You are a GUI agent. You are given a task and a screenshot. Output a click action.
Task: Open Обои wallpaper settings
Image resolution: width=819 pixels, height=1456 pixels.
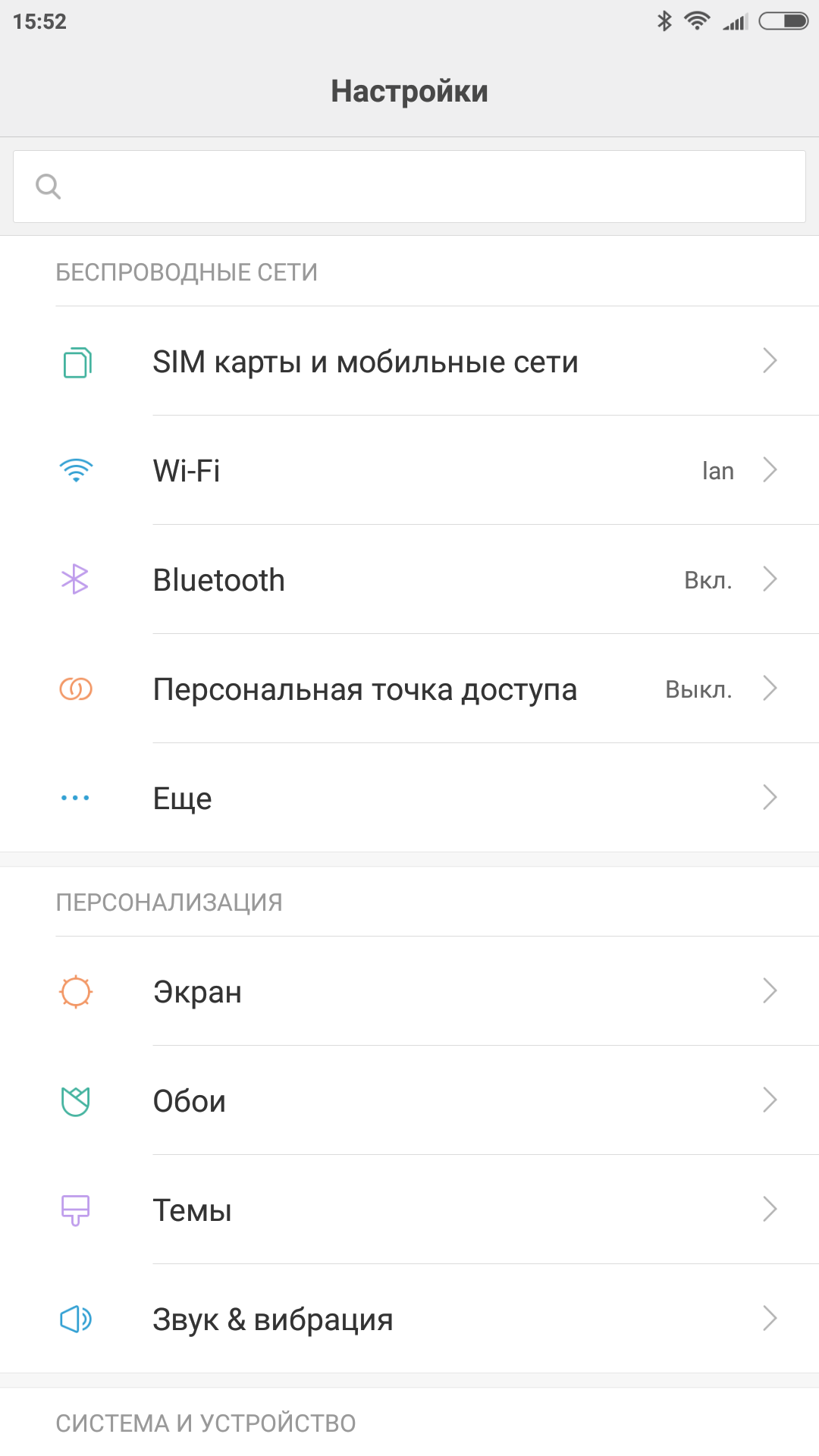[409, 1101]
